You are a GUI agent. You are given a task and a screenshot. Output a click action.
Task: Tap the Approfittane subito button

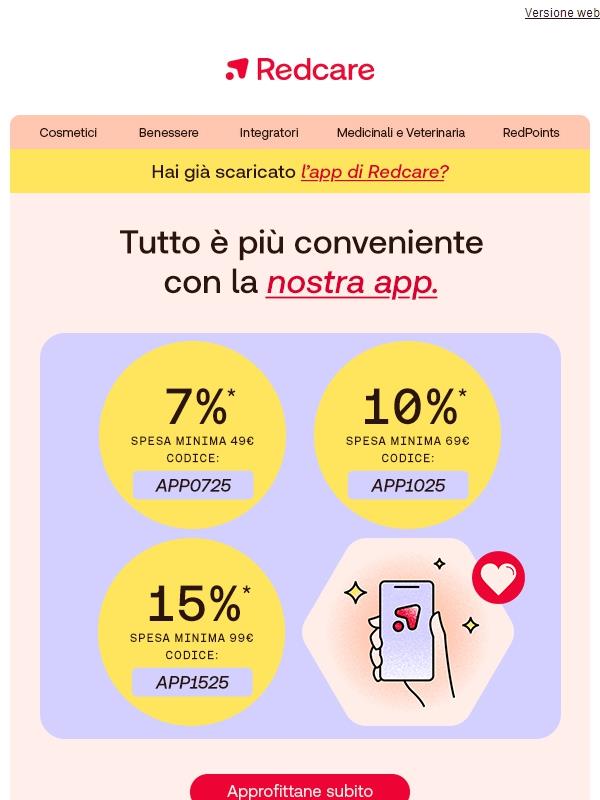(x=300, y=789)
